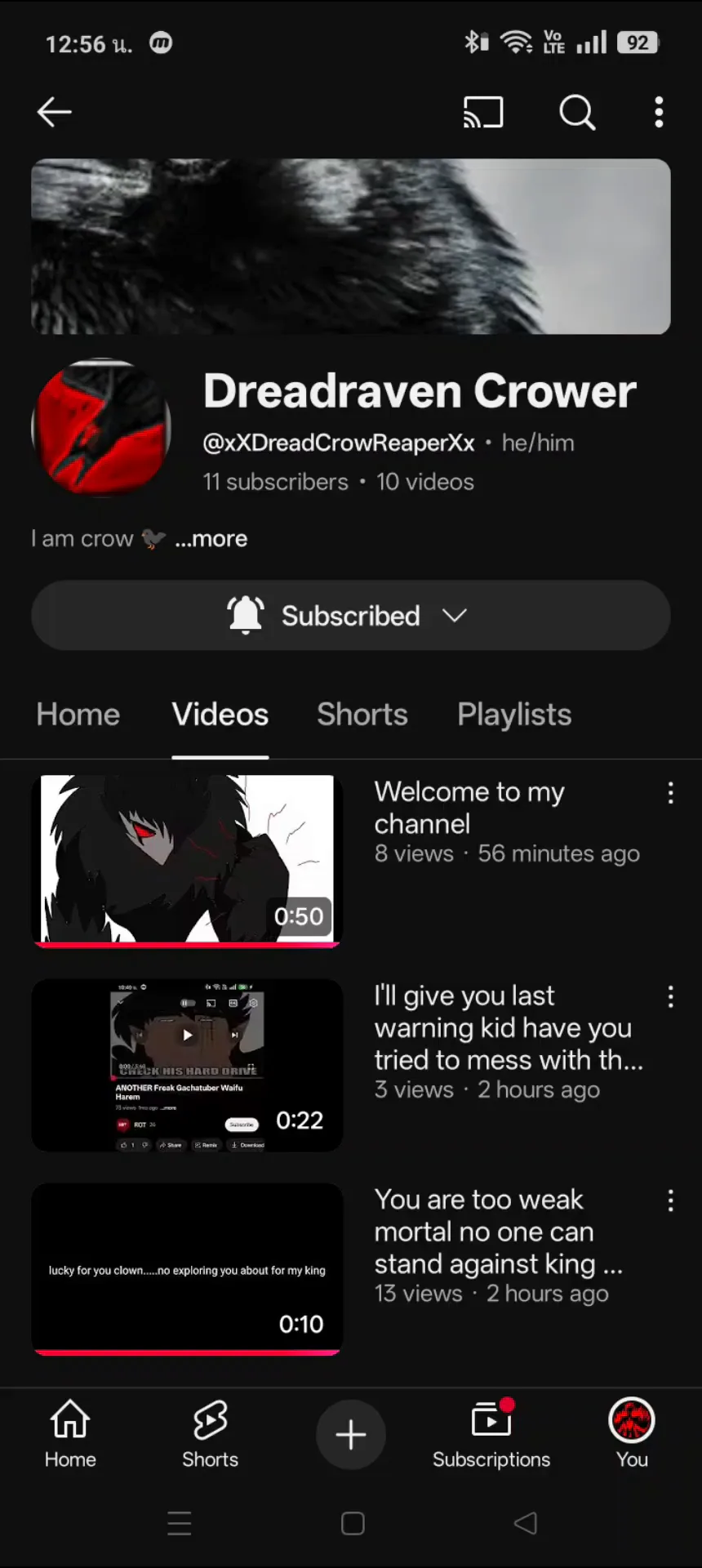Play the You are too weak mortal video
This screenshot has width=702, height=1568.
pos(187,1269)
